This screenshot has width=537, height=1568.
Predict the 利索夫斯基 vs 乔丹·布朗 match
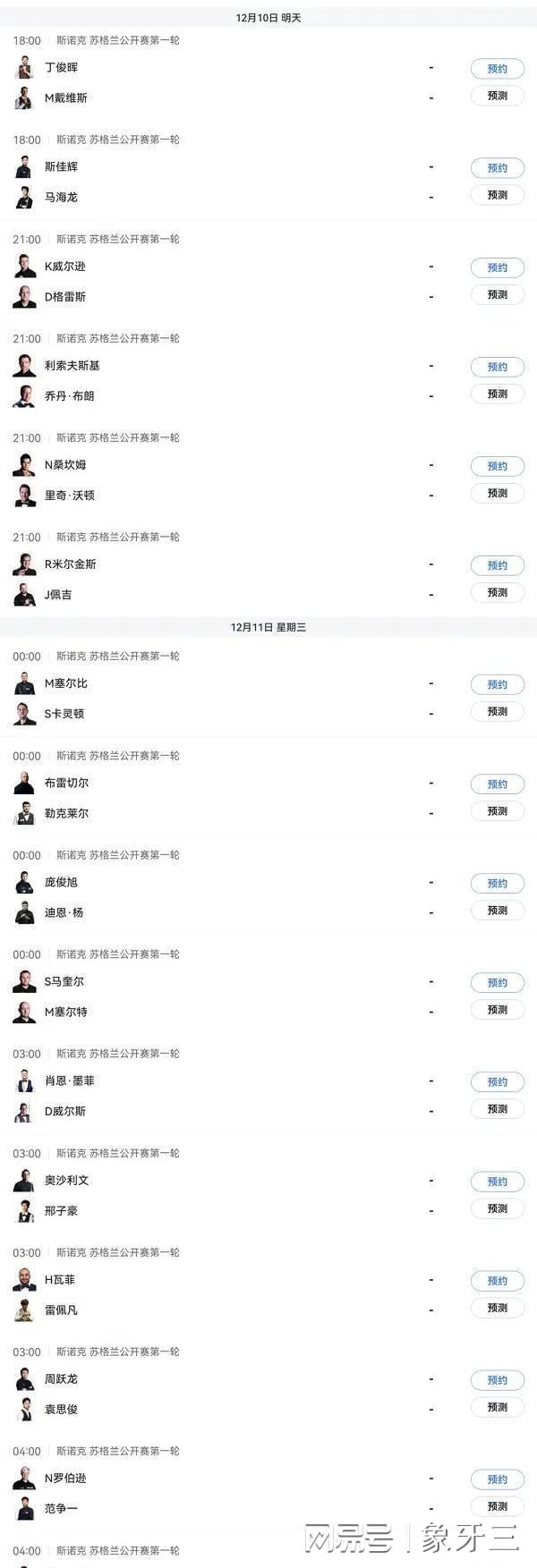pos(498,394)
